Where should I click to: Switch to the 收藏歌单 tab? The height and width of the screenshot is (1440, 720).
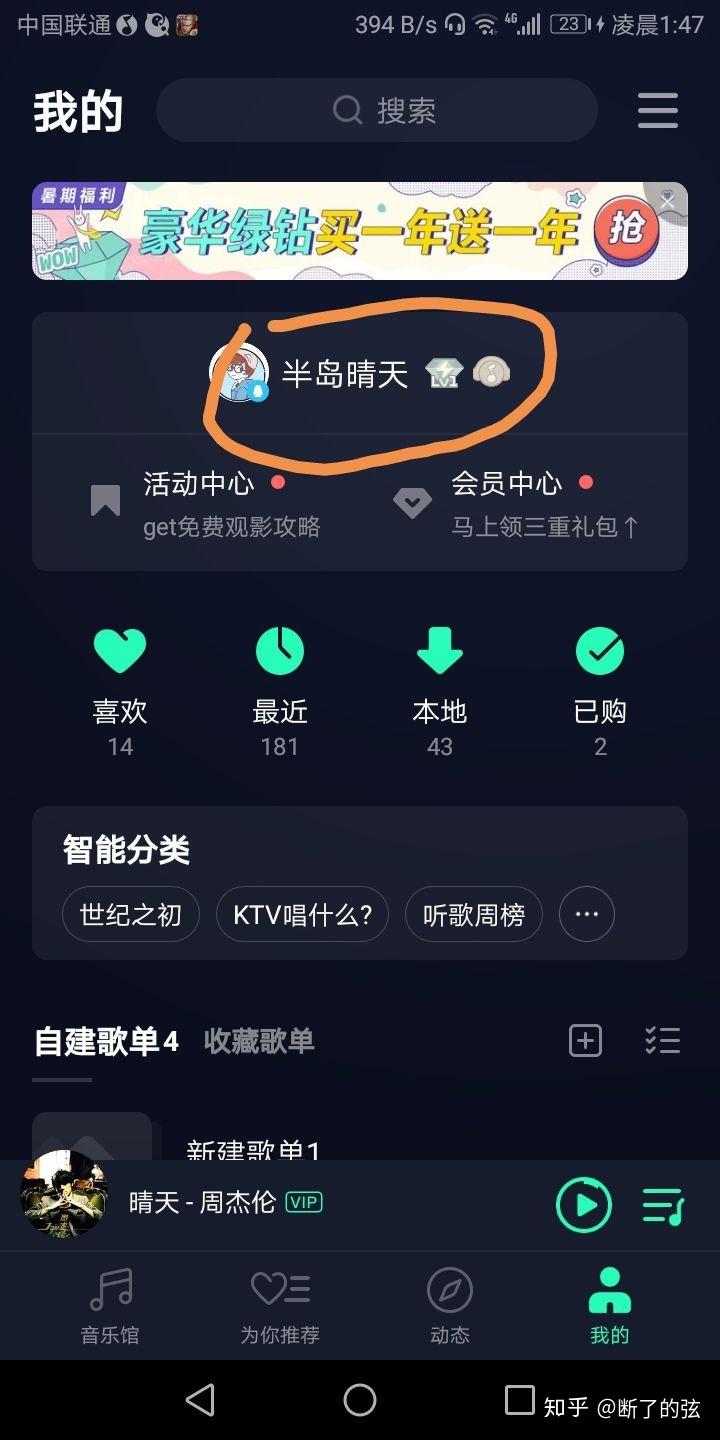tap(259, 1041)
